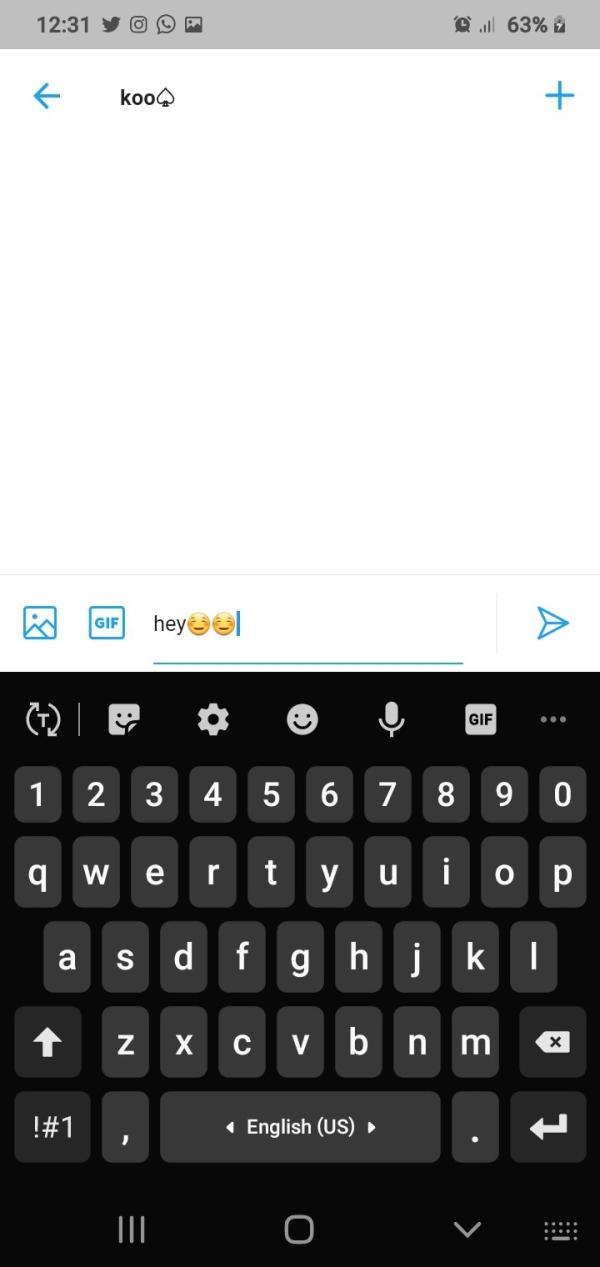Send the message to koo

click(552, 623)
